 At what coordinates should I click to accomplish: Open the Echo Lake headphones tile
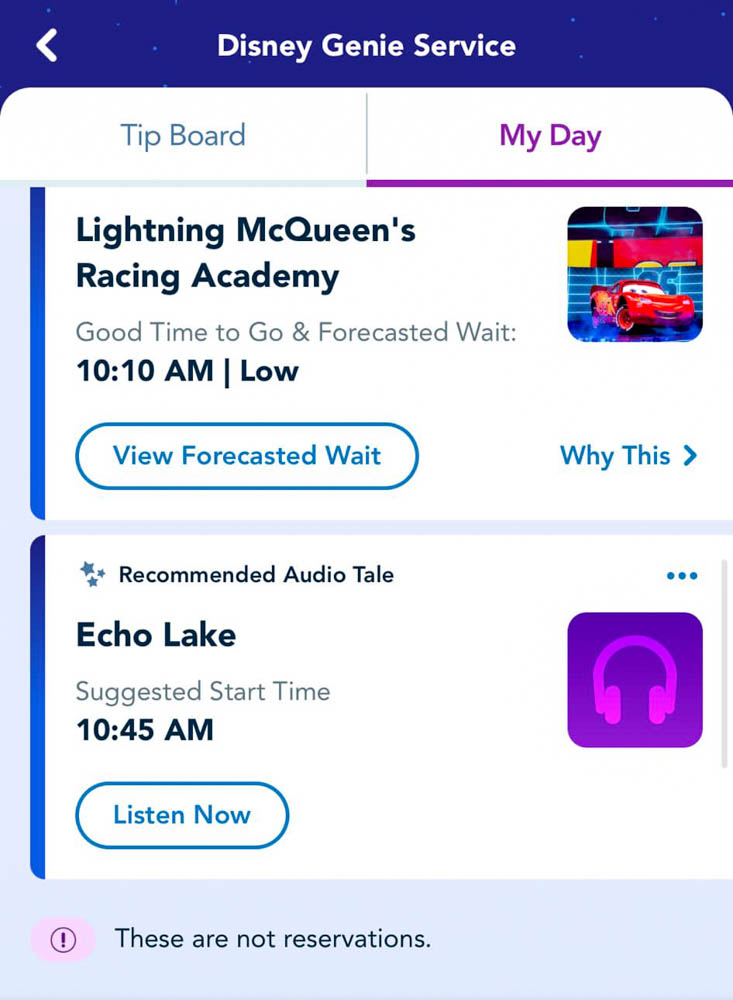pyautogui.click(x=635, y=680)
